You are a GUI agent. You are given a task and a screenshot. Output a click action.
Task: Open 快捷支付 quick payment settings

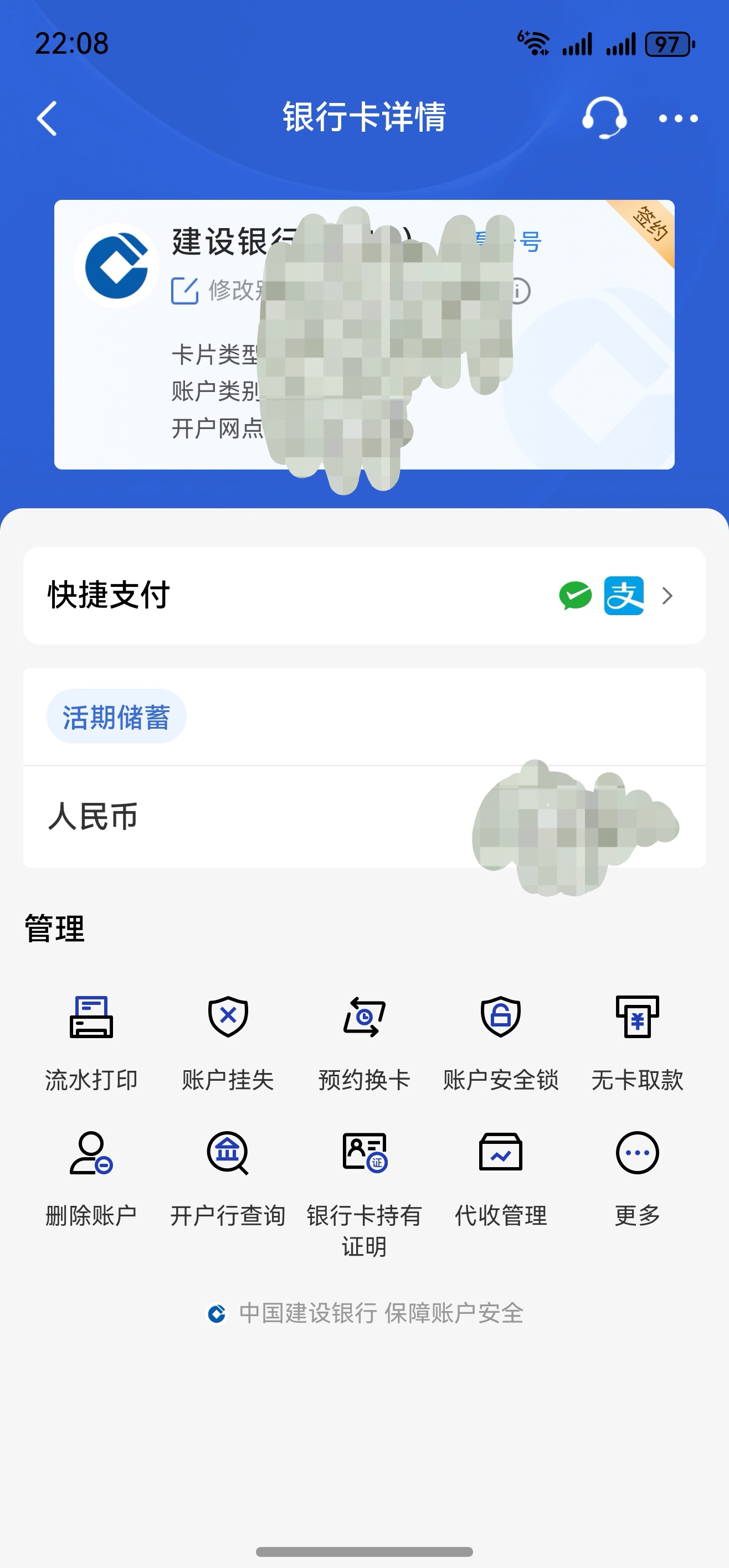click(364, 595)
